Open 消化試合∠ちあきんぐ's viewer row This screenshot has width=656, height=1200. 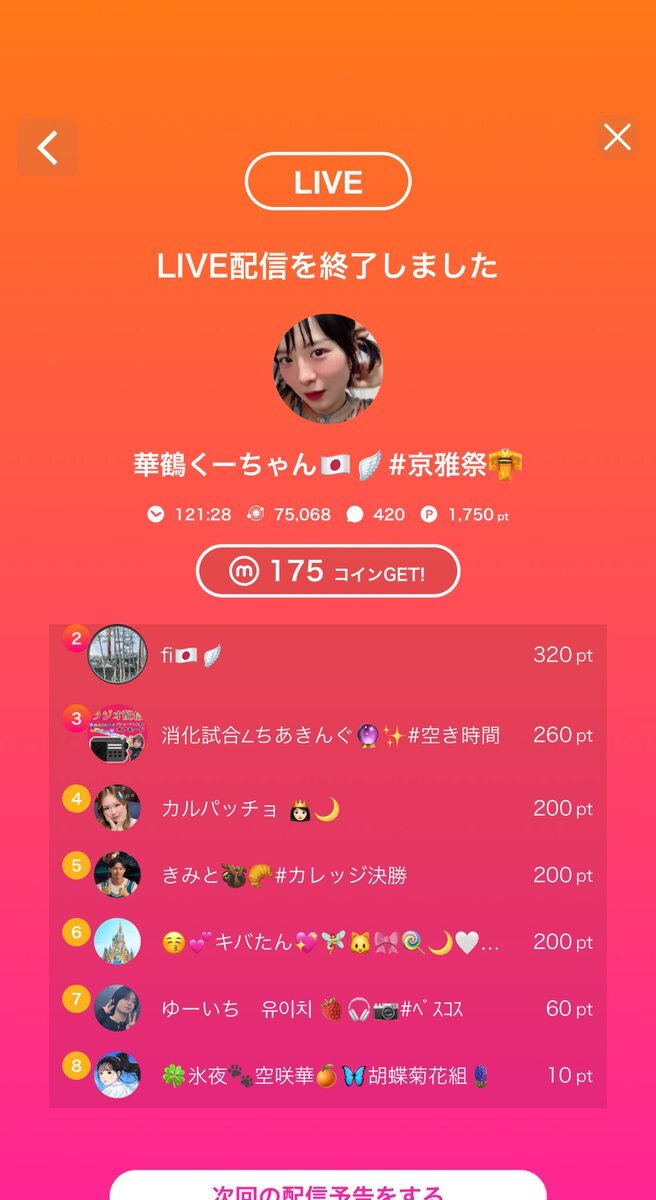(328, 735)
